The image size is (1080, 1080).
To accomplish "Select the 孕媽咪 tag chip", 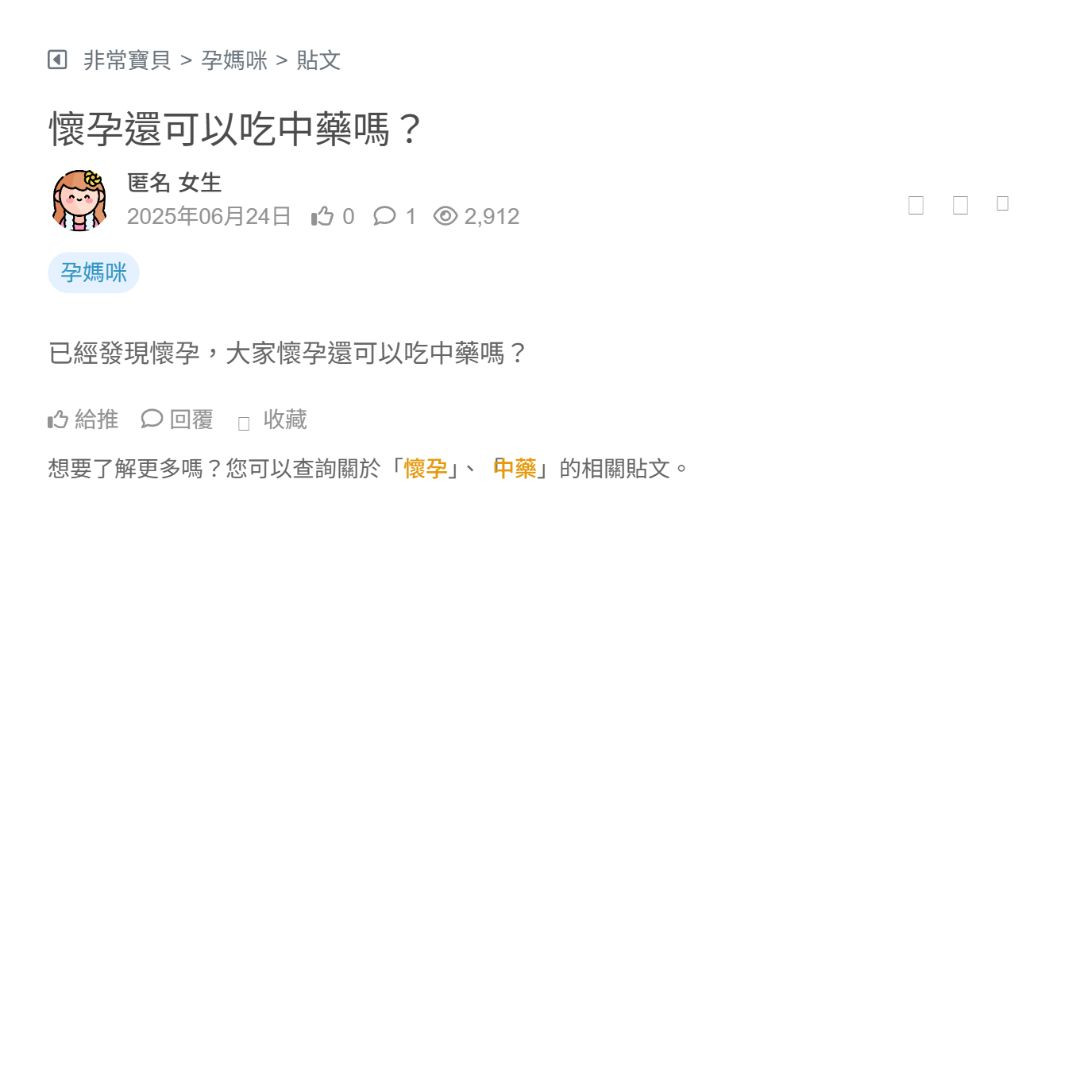I will click(x=93, y=272).
